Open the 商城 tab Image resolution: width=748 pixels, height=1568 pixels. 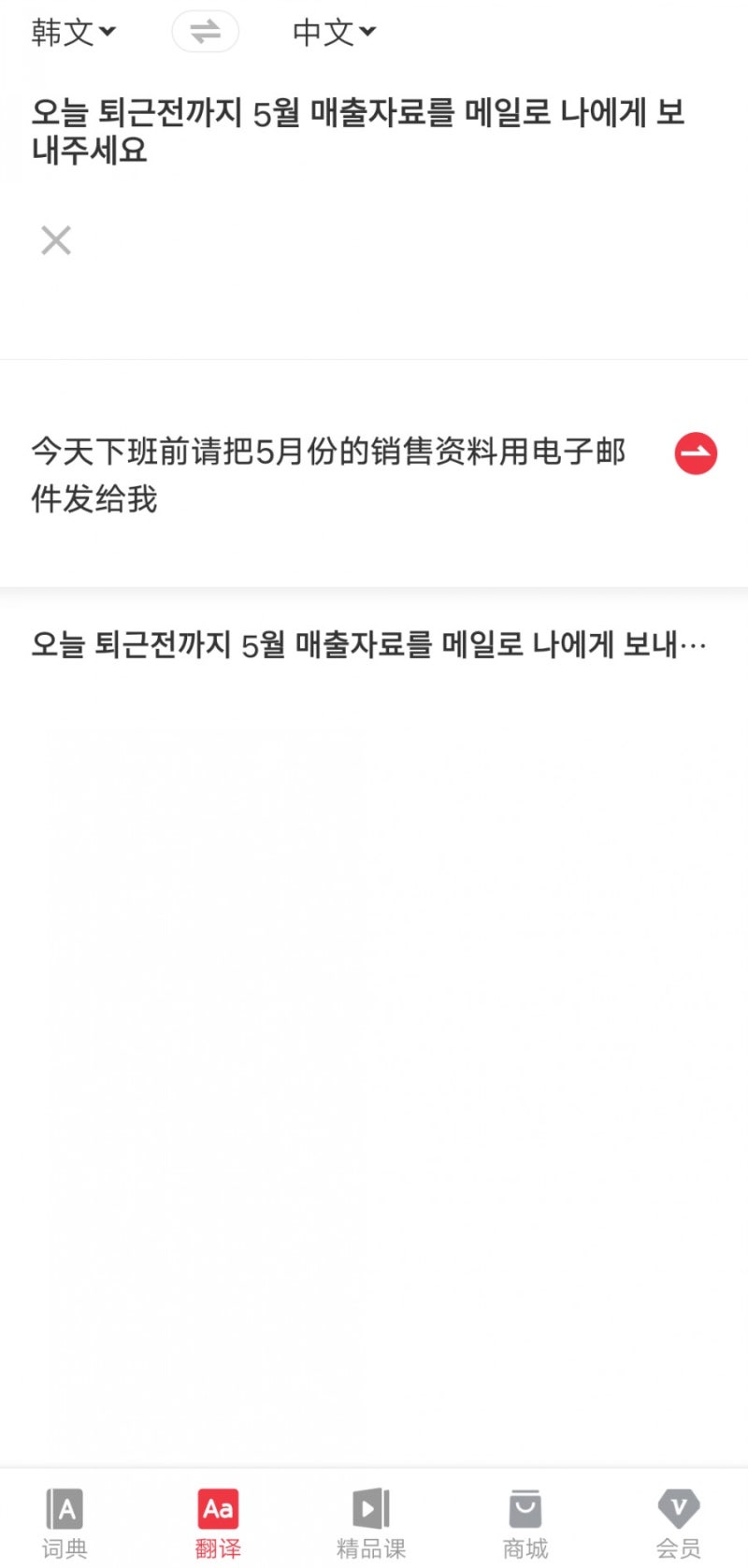tap(525, 1522)
